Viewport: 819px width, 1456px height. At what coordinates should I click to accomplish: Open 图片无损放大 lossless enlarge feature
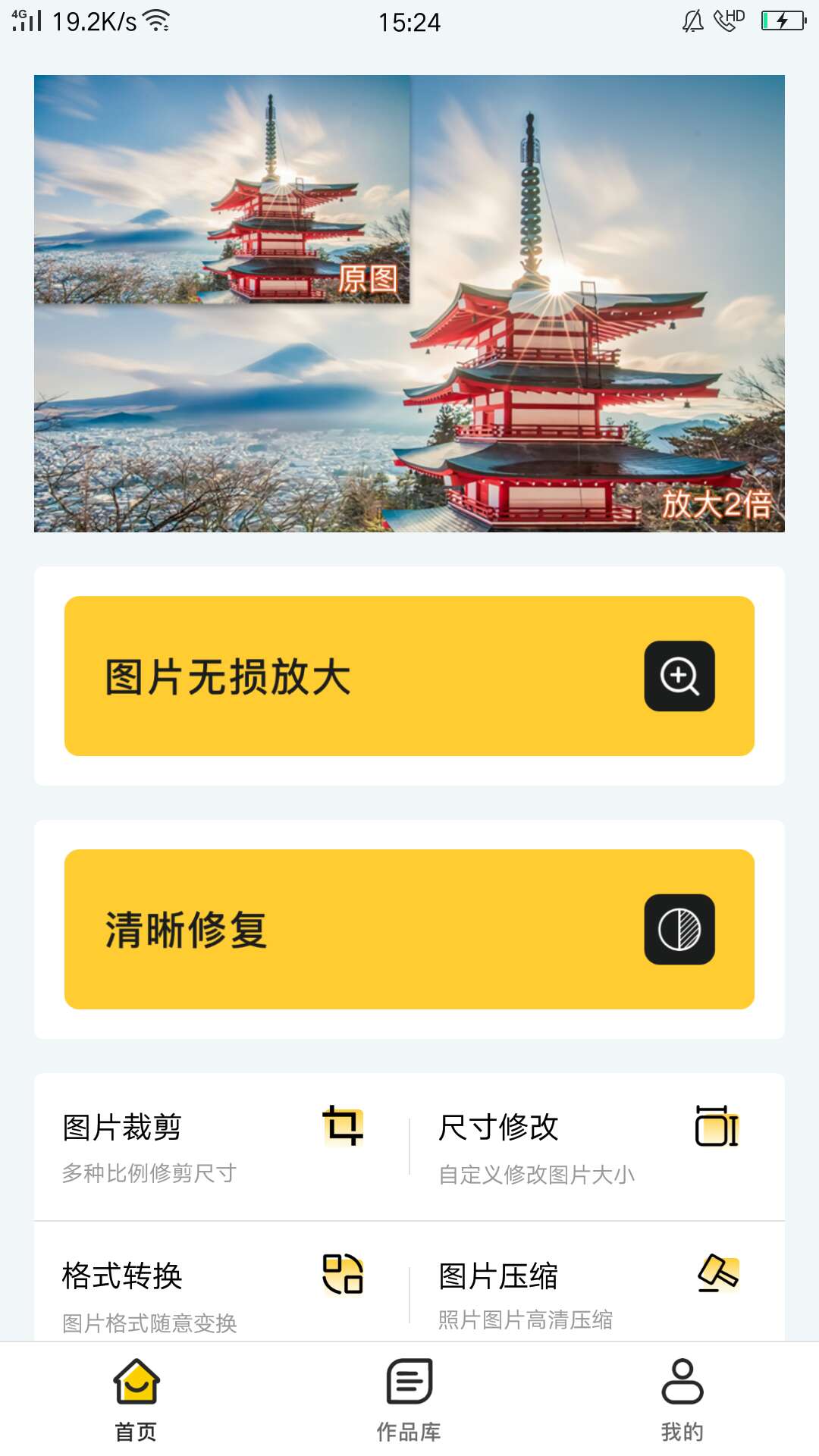click(x=409, y=676)
